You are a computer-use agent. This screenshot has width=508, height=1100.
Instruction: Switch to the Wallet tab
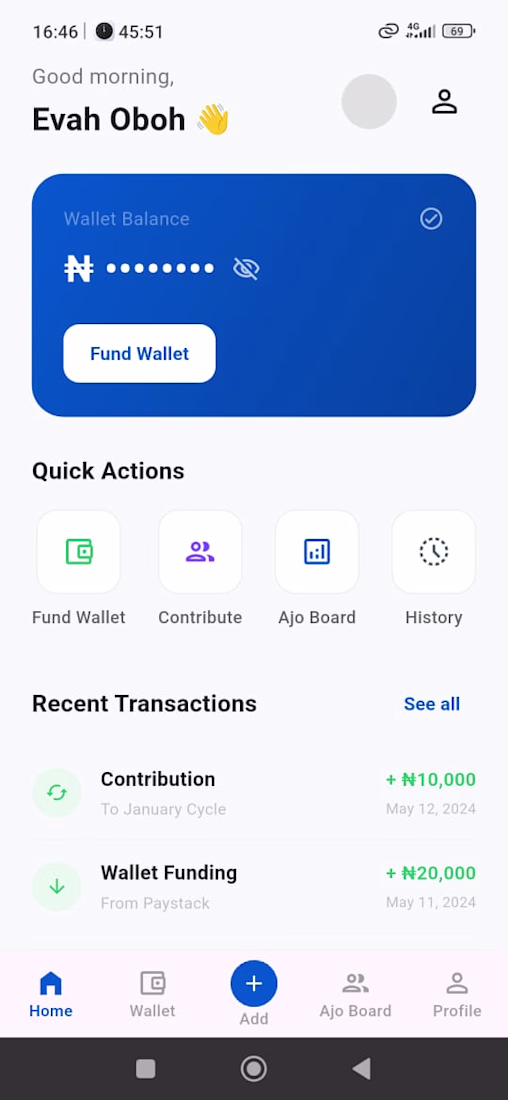point(152,995)
